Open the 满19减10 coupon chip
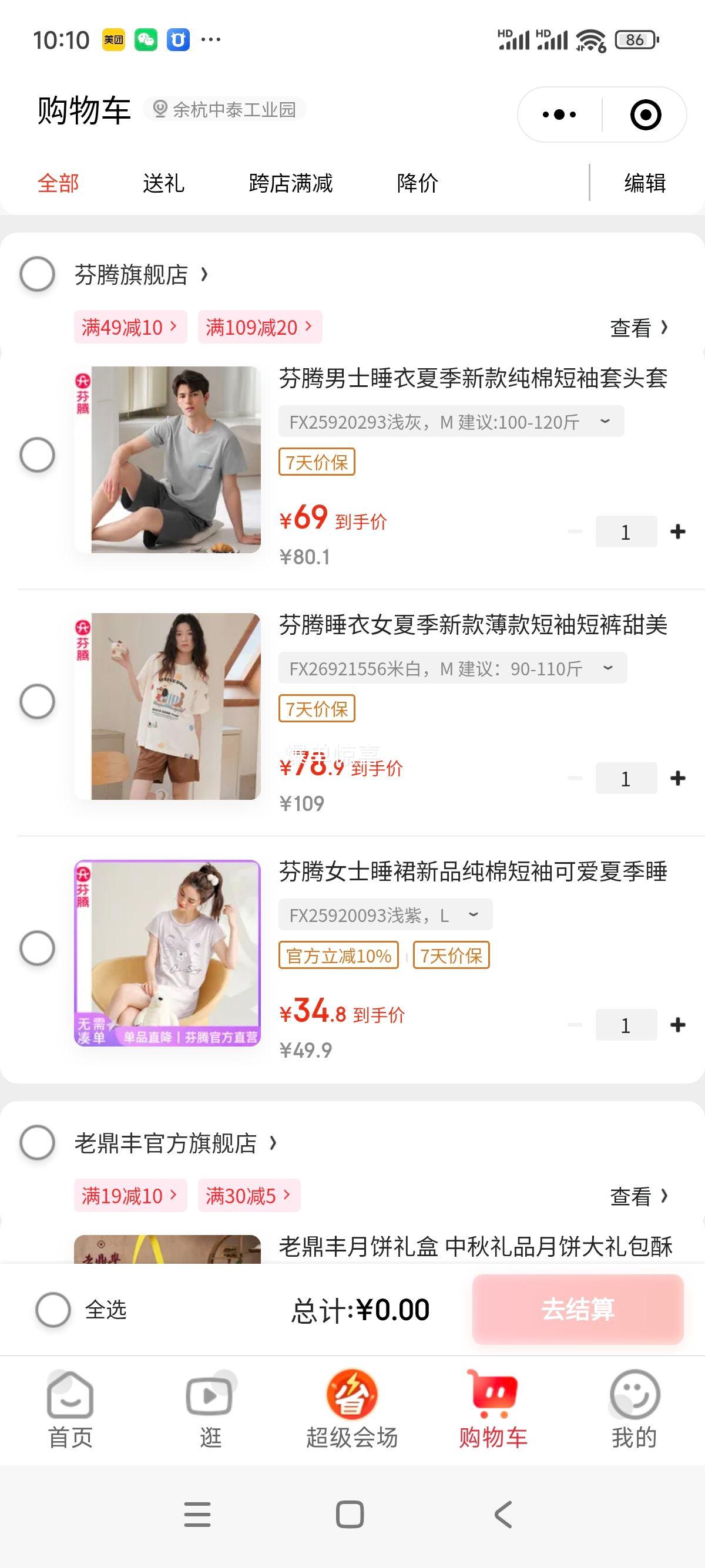This screenshot has height=1568, width=705. pos(130,1196)
